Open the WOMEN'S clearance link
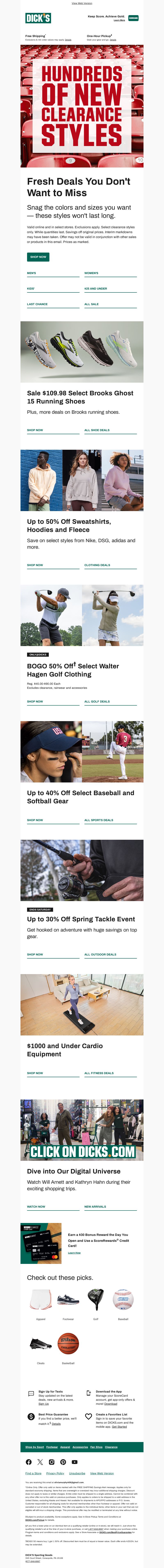Screen dimensions: 164x1568 pos(91,273)
